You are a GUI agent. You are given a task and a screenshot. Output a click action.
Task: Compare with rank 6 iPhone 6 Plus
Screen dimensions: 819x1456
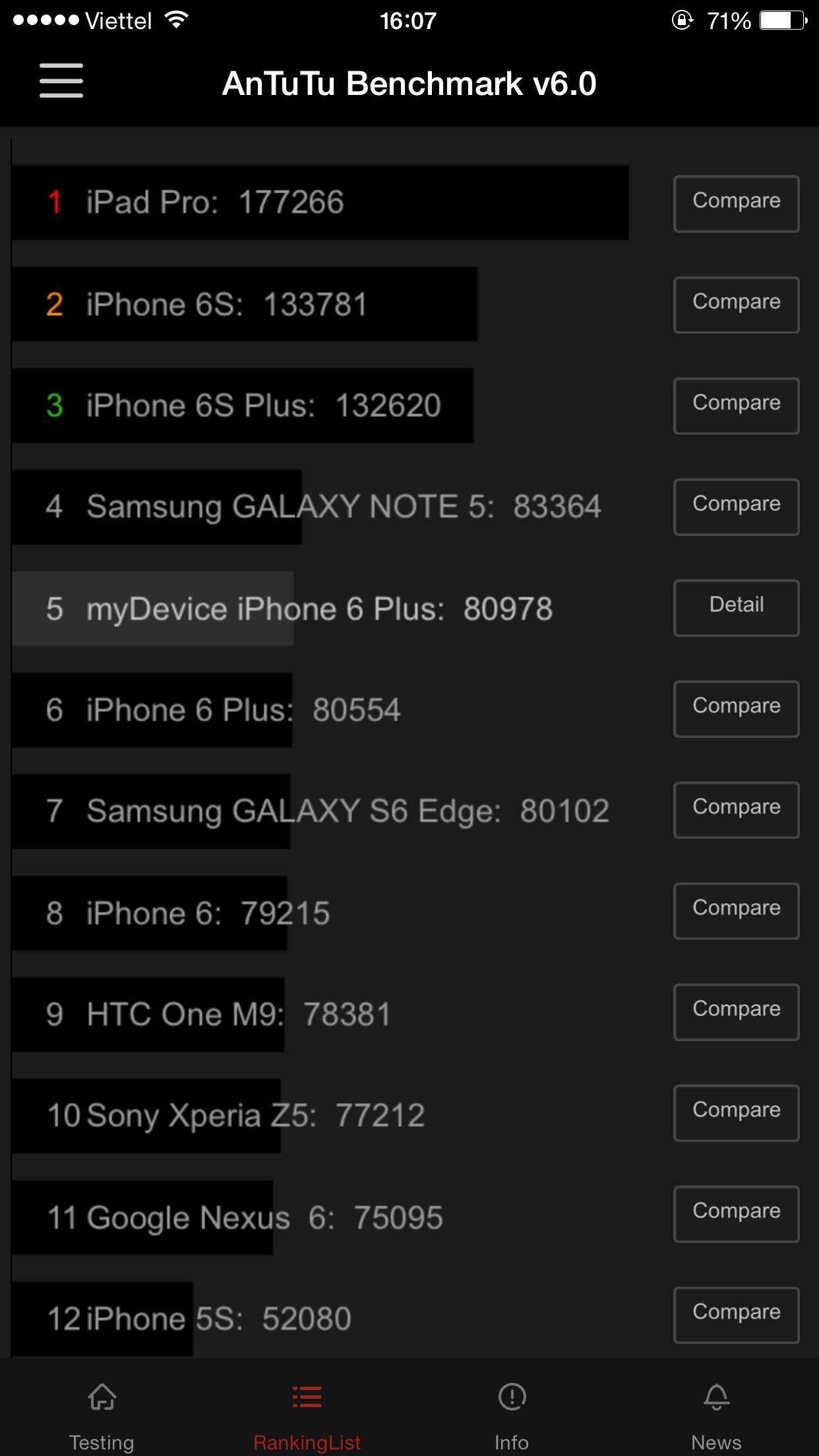tap(736, 708)
